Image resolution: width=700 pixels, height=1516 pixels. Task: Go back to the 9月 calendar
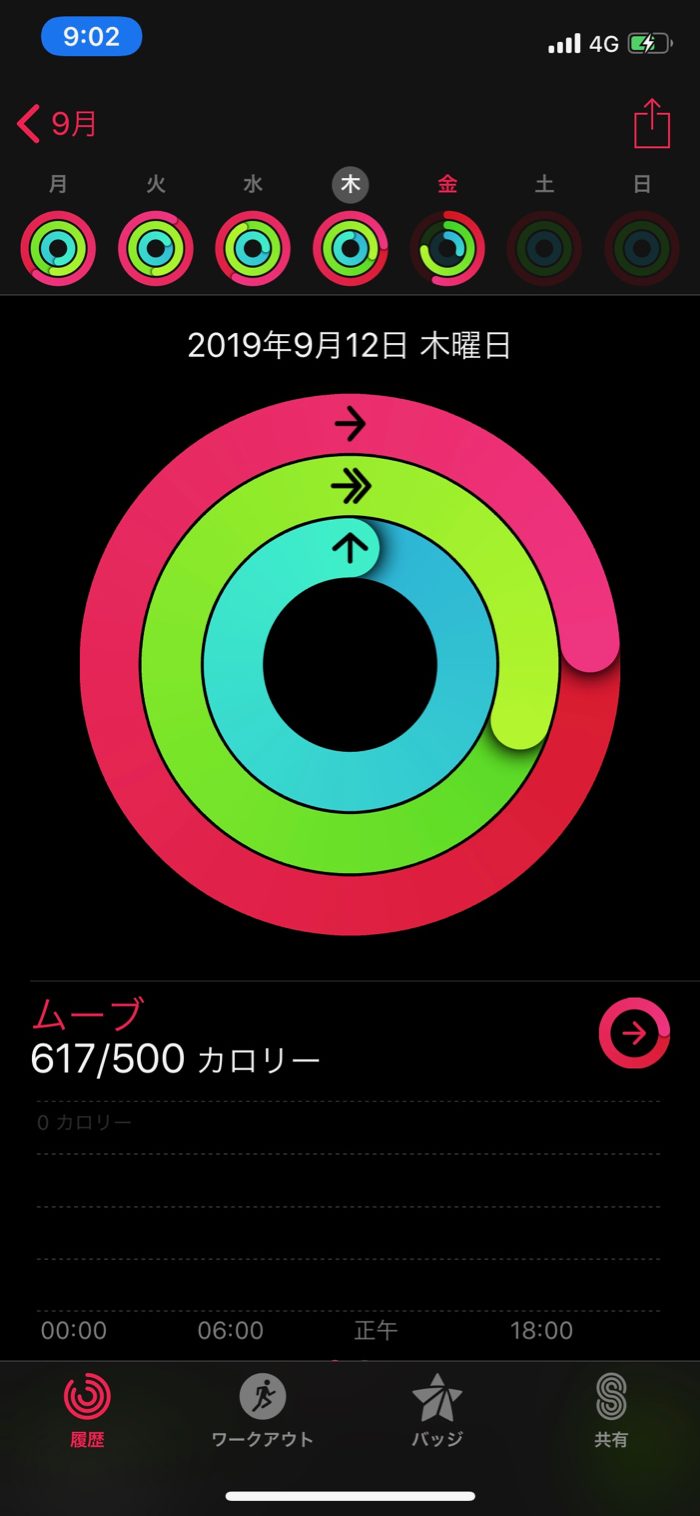tap(58, 124)
